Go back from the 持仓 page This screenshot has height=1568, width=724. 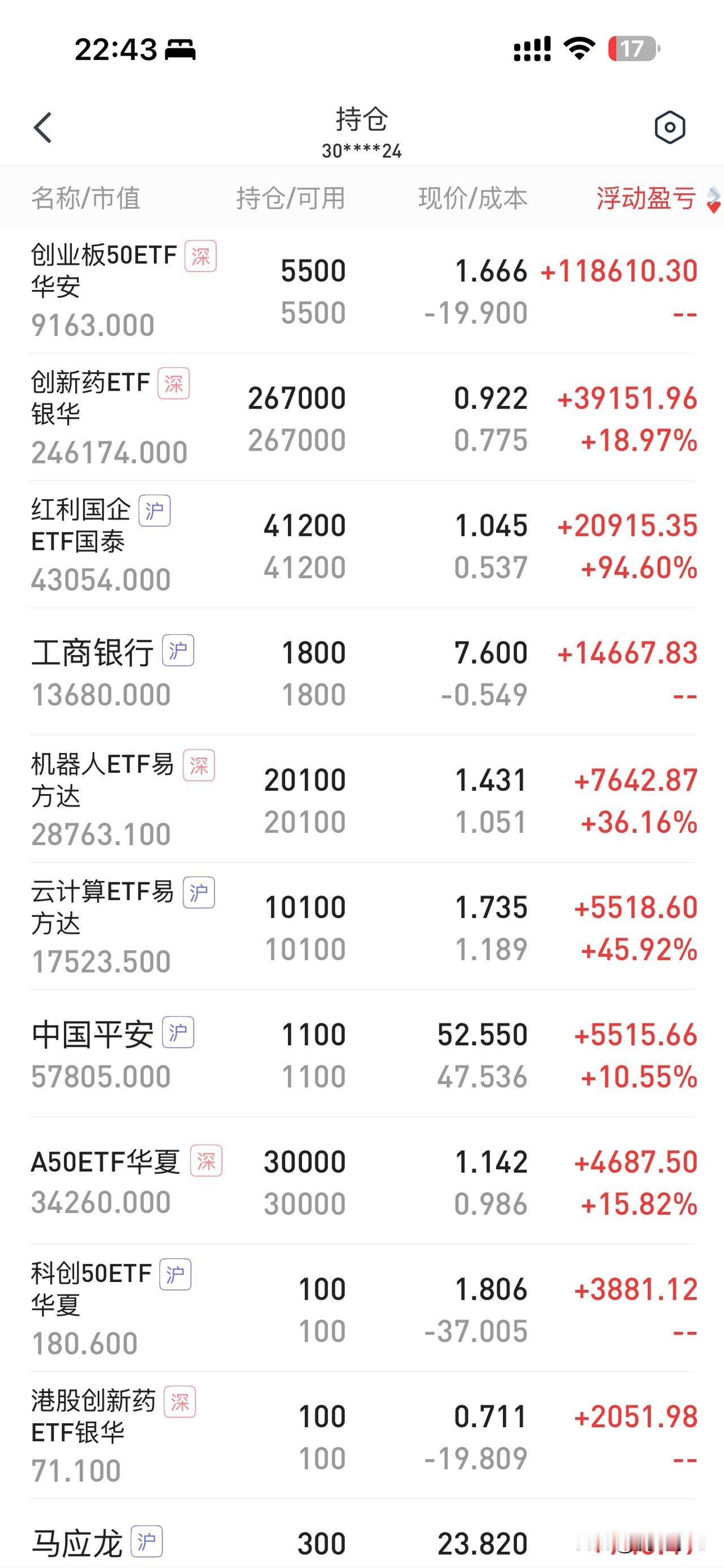click(42, 128)
